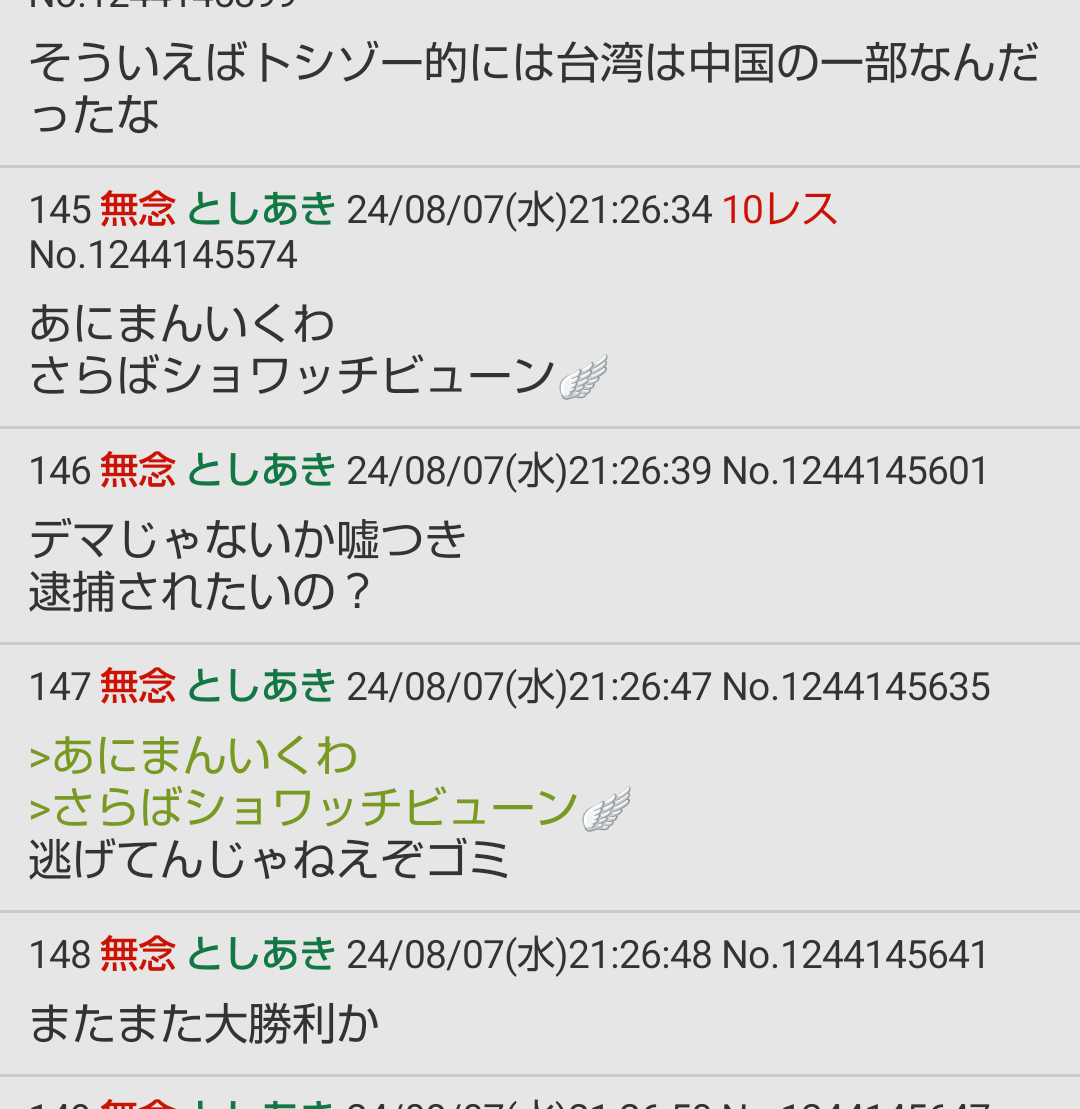This screenshot has width=1080, height=1109.
Task: Open post number No.1244145601
Action: [x=855, y=471]
